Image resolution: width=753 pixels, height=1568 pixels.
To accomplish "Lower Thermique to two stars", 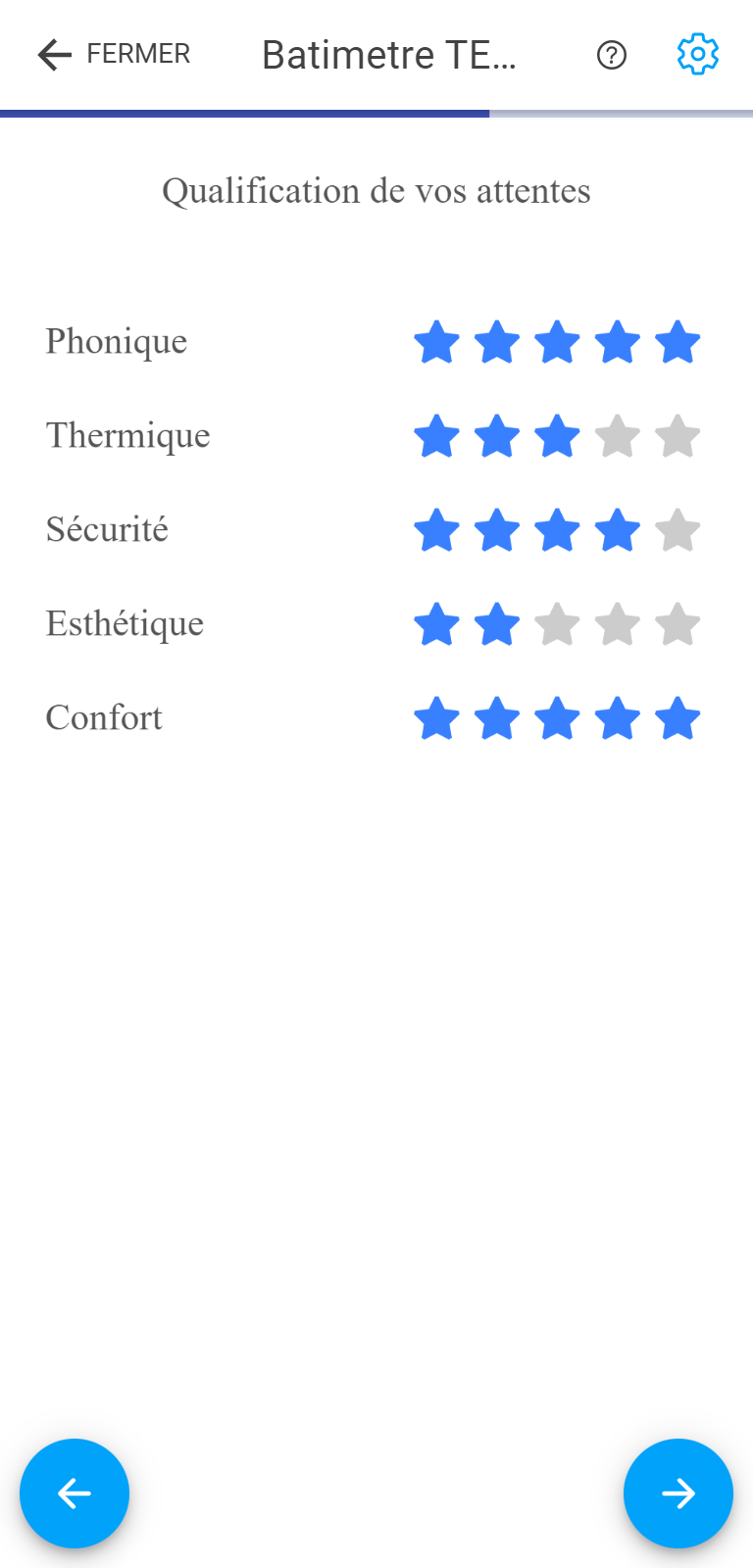I will click(497, 437).
